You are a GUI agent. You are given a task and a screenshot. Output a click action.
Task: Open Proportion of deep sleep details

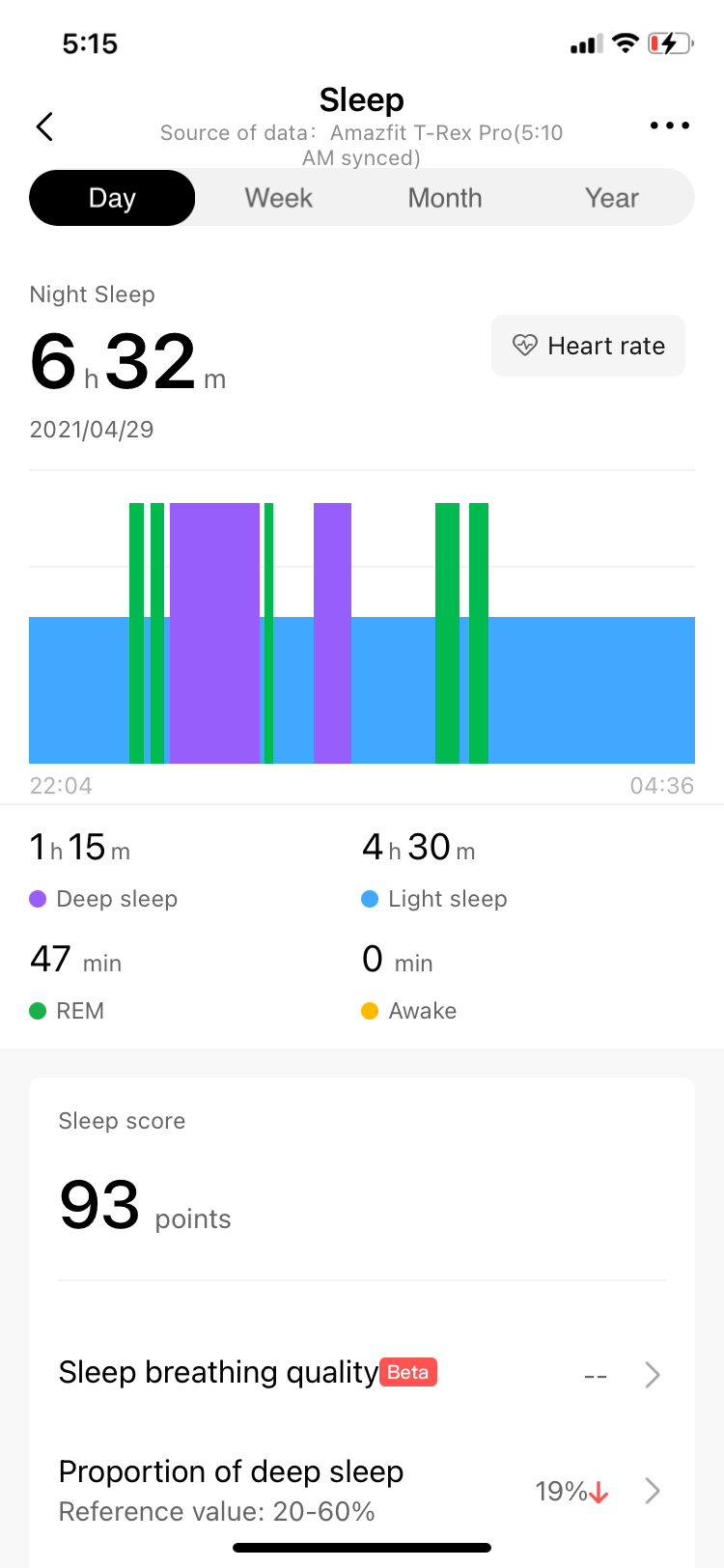click(x=361, y=1490)
